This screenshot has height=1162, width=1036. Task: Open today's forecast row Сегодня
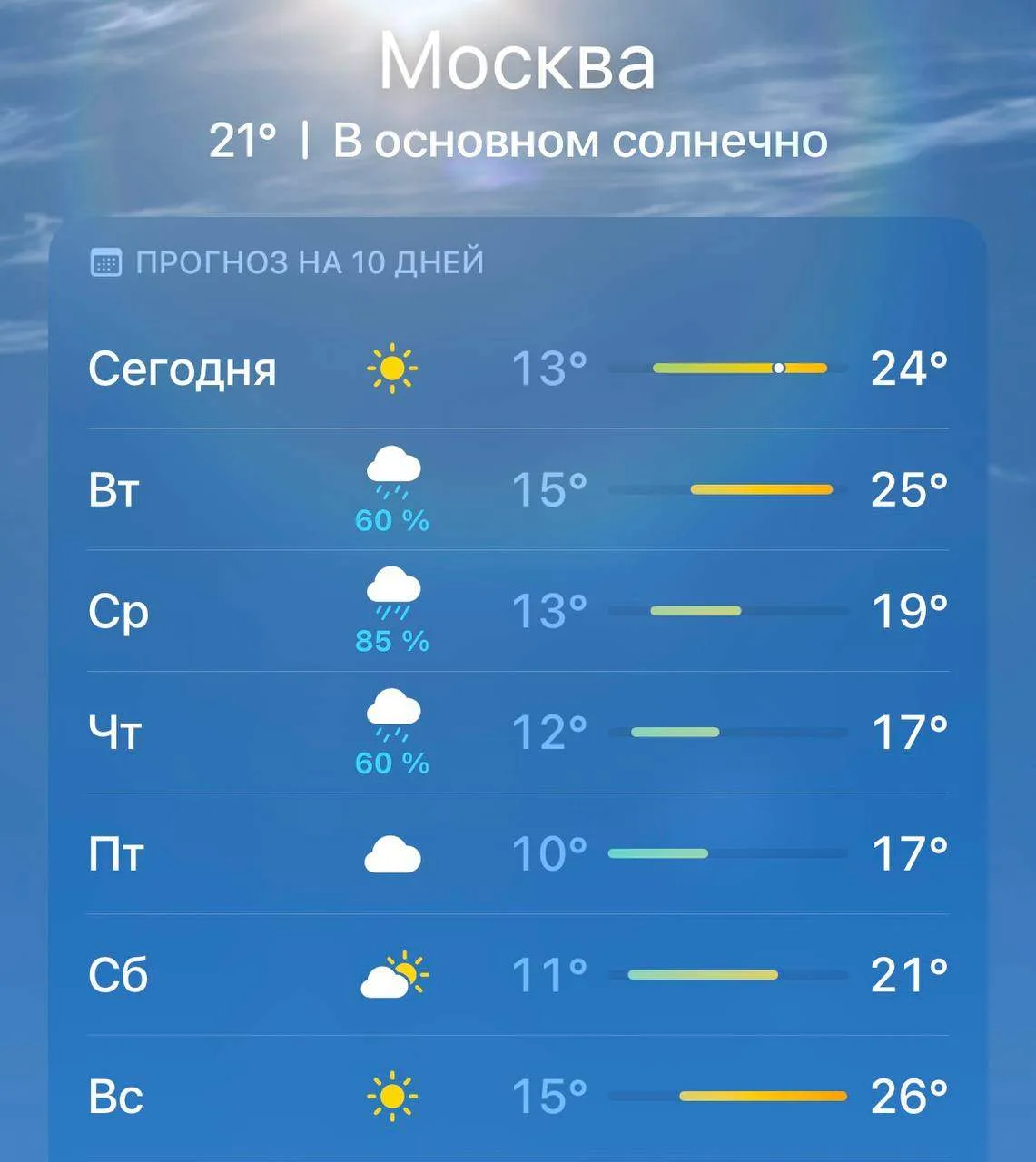coord(518,369)
